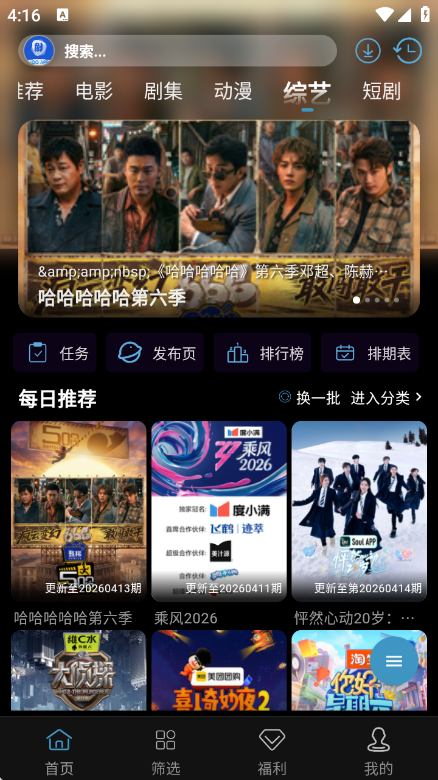Switch to the 福利 tab
This screenshot has width=438, height=780.
tap(272, 751)
